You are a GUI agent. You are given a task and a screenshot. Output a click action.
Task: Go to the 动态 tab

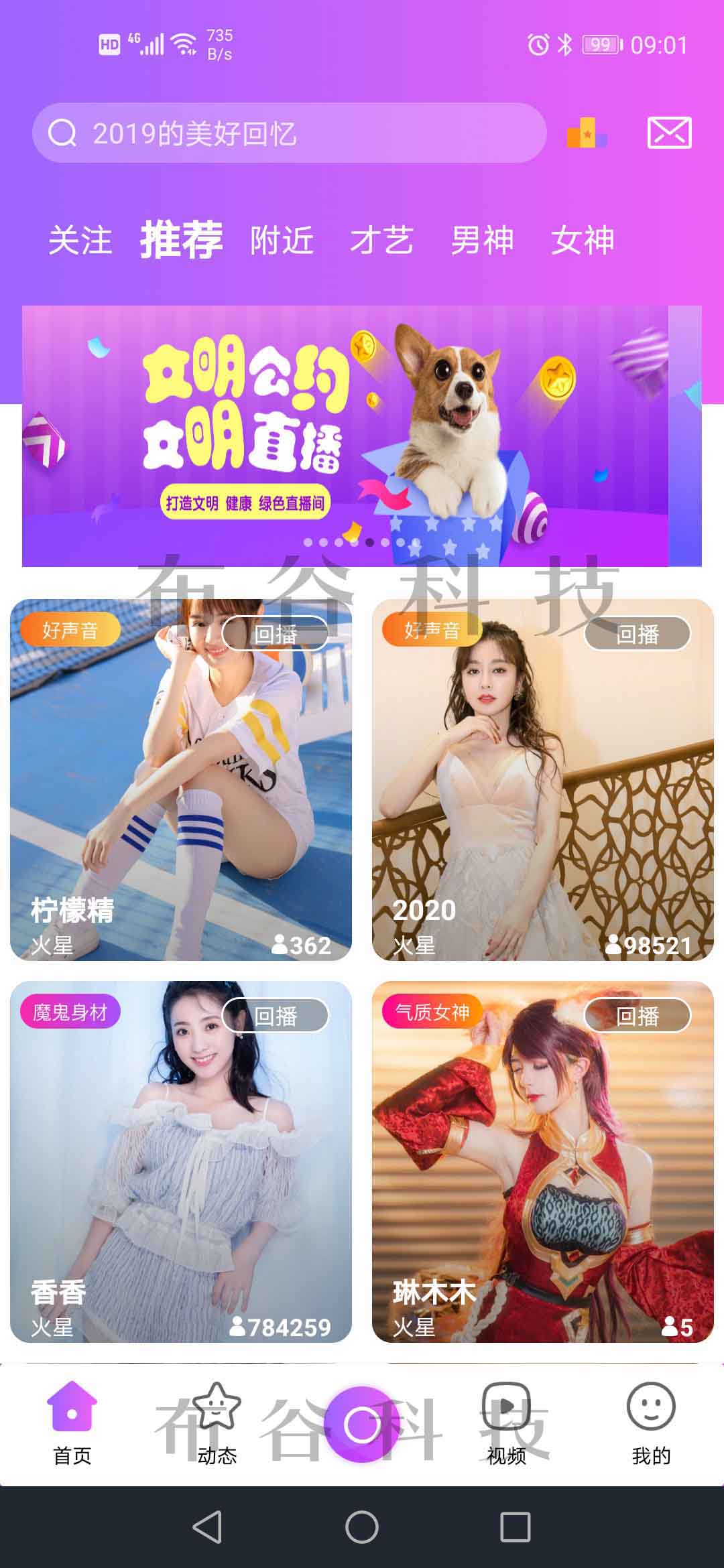pyautogui.click(x=217, y=1422)
